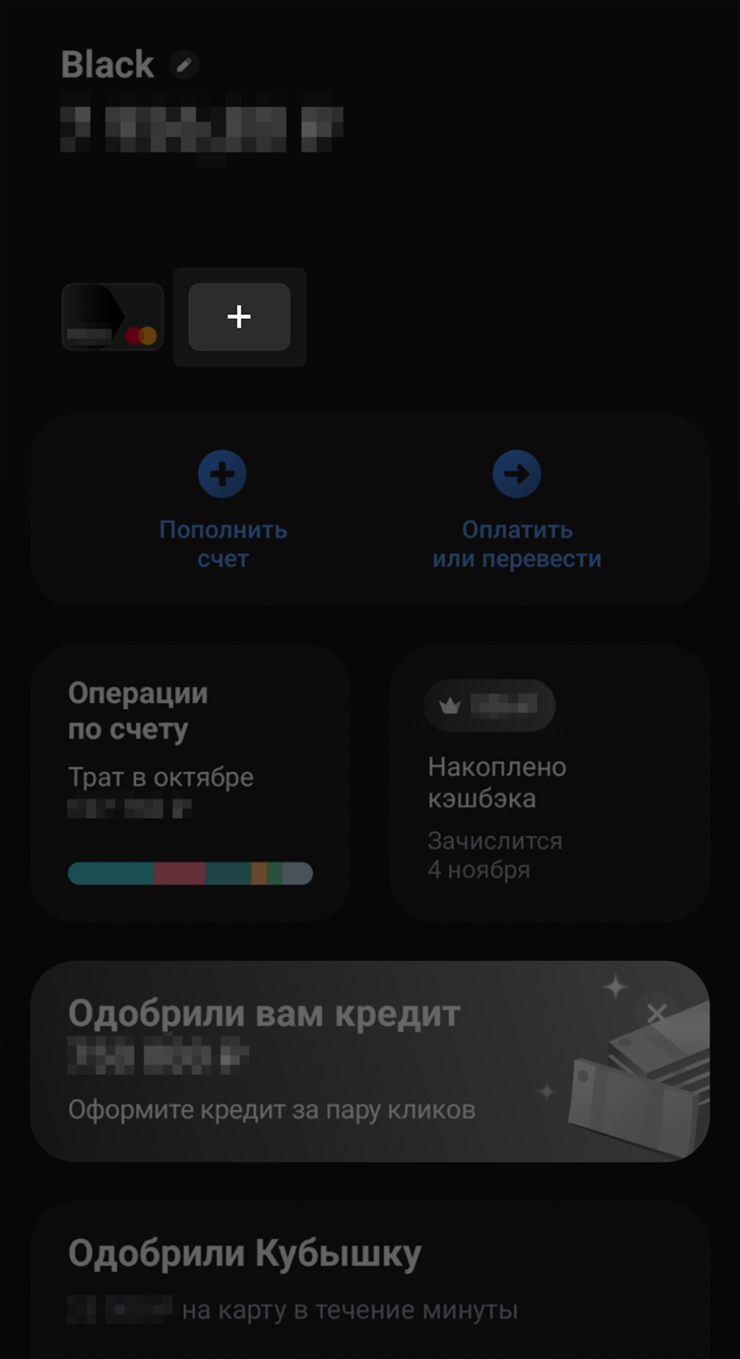Open the Mastercard card thumbnail
Screen dimensions: 740x1359
click(112, 317)
